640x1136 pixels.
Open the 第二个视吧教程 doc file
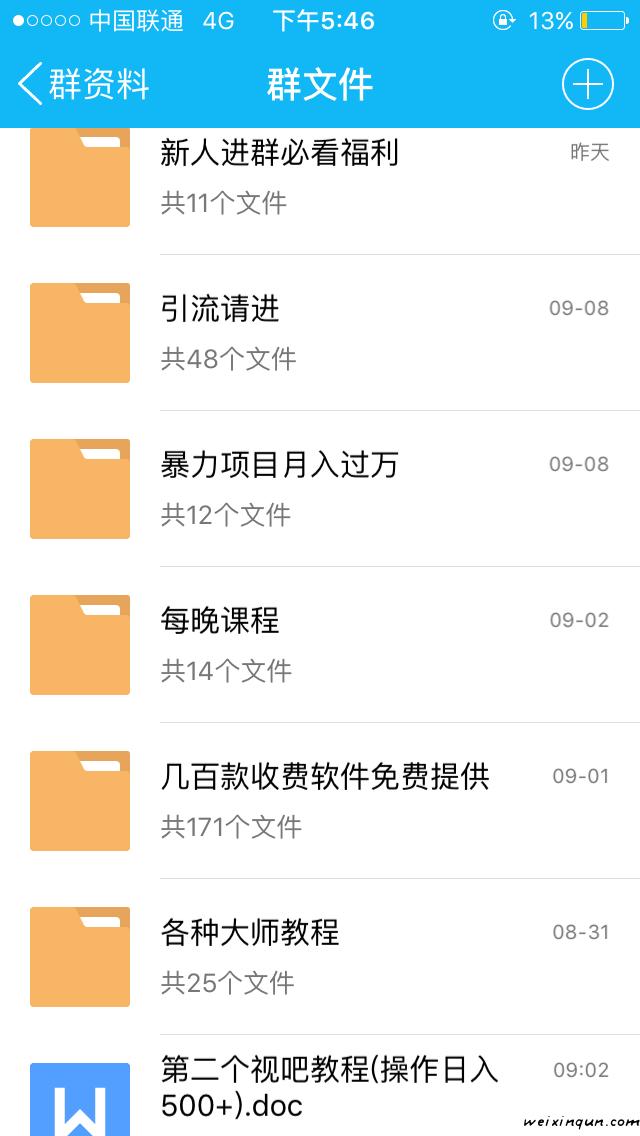pyautogui.click(x=329, y=1087)
